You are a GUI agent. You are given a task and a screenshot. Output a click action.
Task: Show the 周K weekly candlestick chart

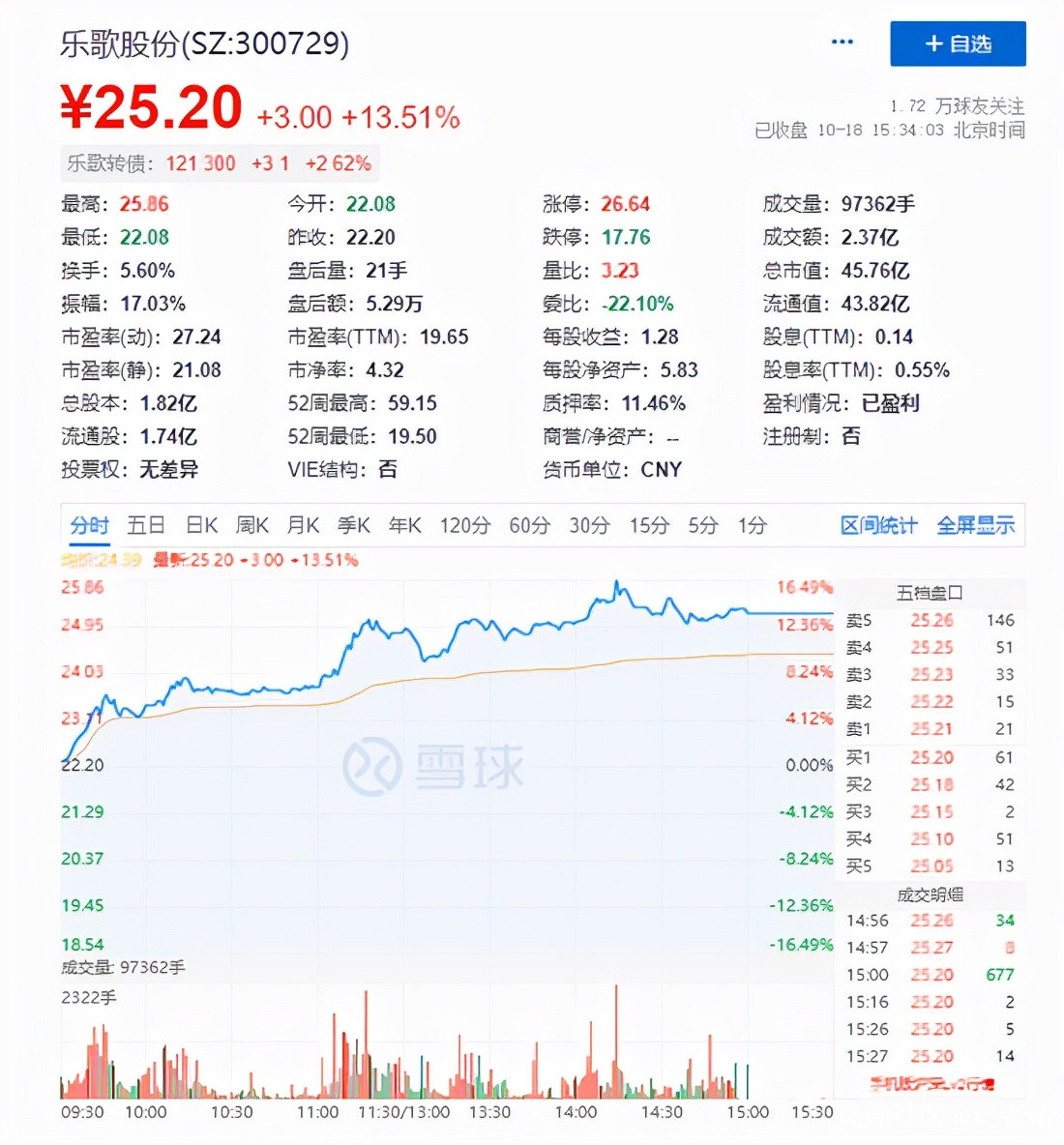click(x=252, y=525)
